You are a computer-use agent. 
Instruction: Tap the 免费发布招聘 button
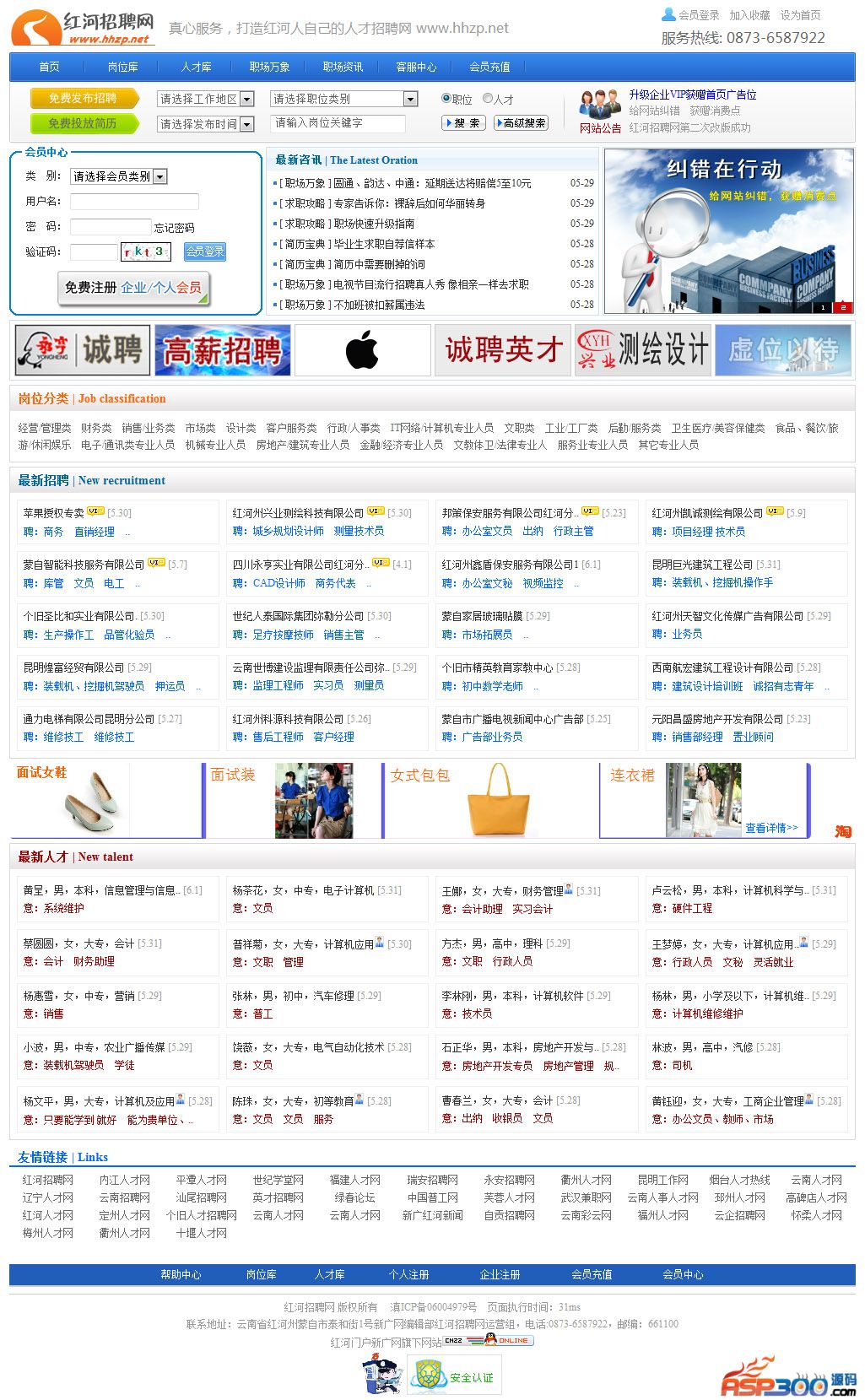point(83,98)
